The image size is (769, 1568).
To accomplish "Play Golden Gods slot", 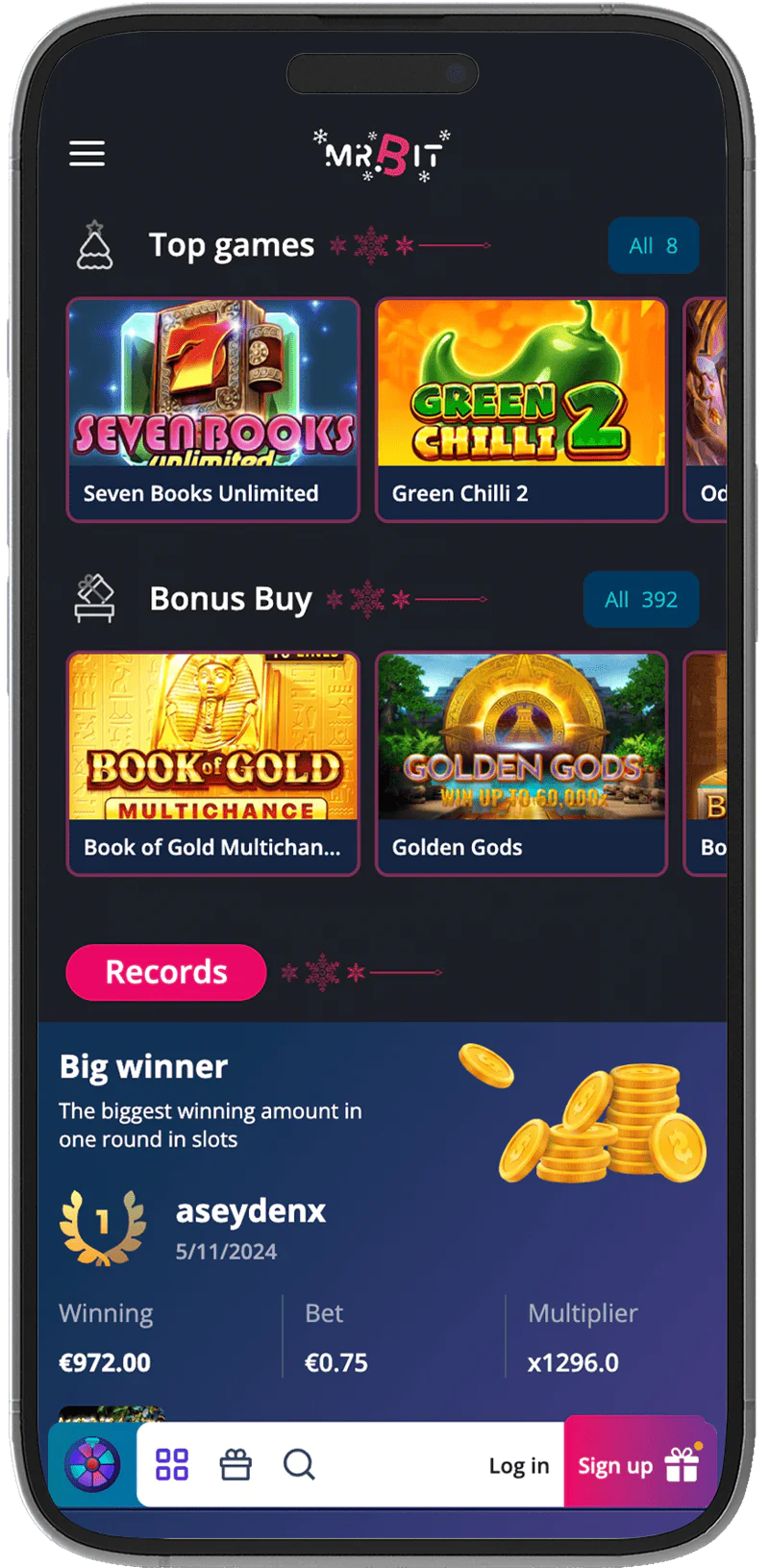I will click(521, 763).
